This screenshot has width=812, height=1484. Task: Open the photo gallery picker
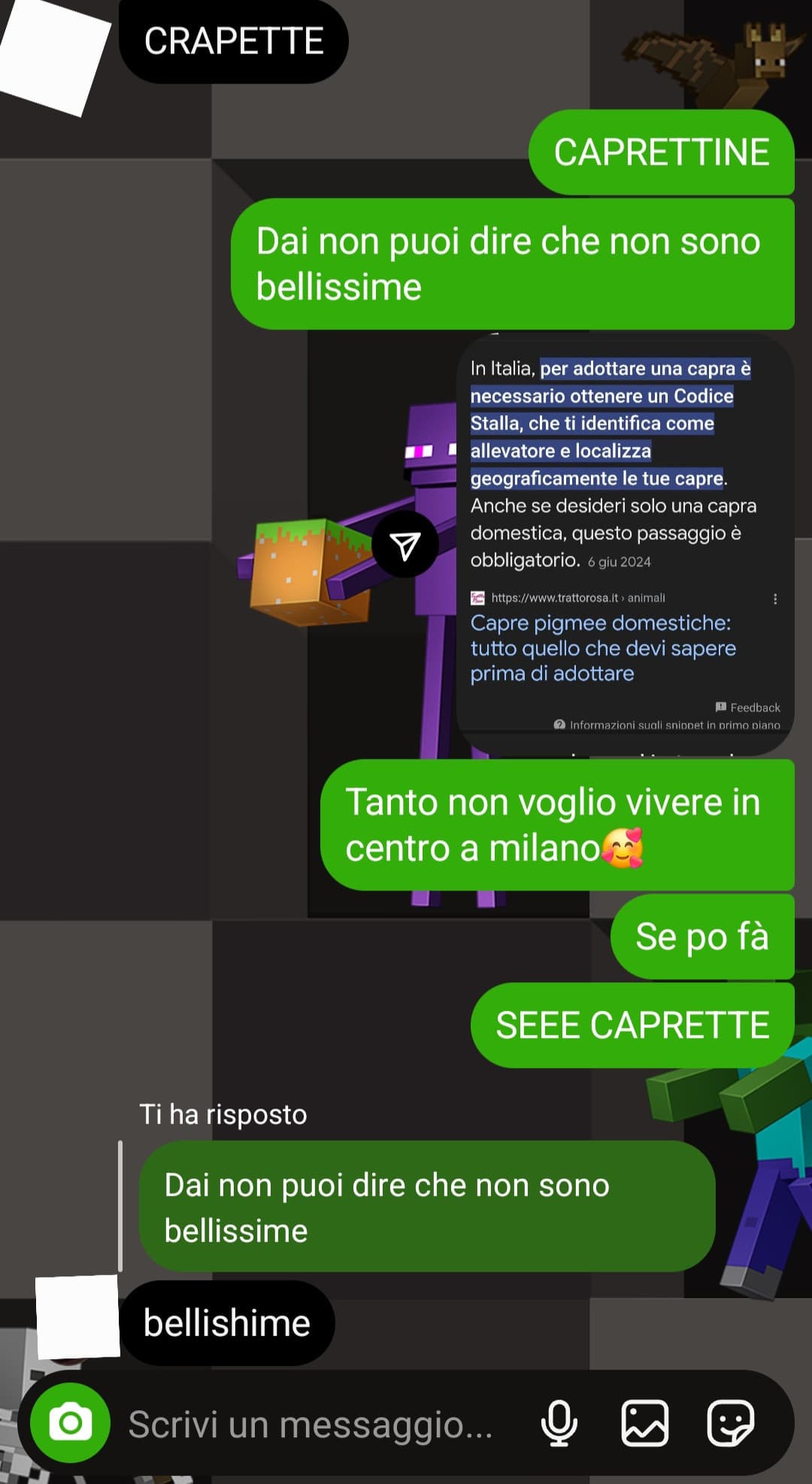pyautogui.click(x=644, y=1422)
